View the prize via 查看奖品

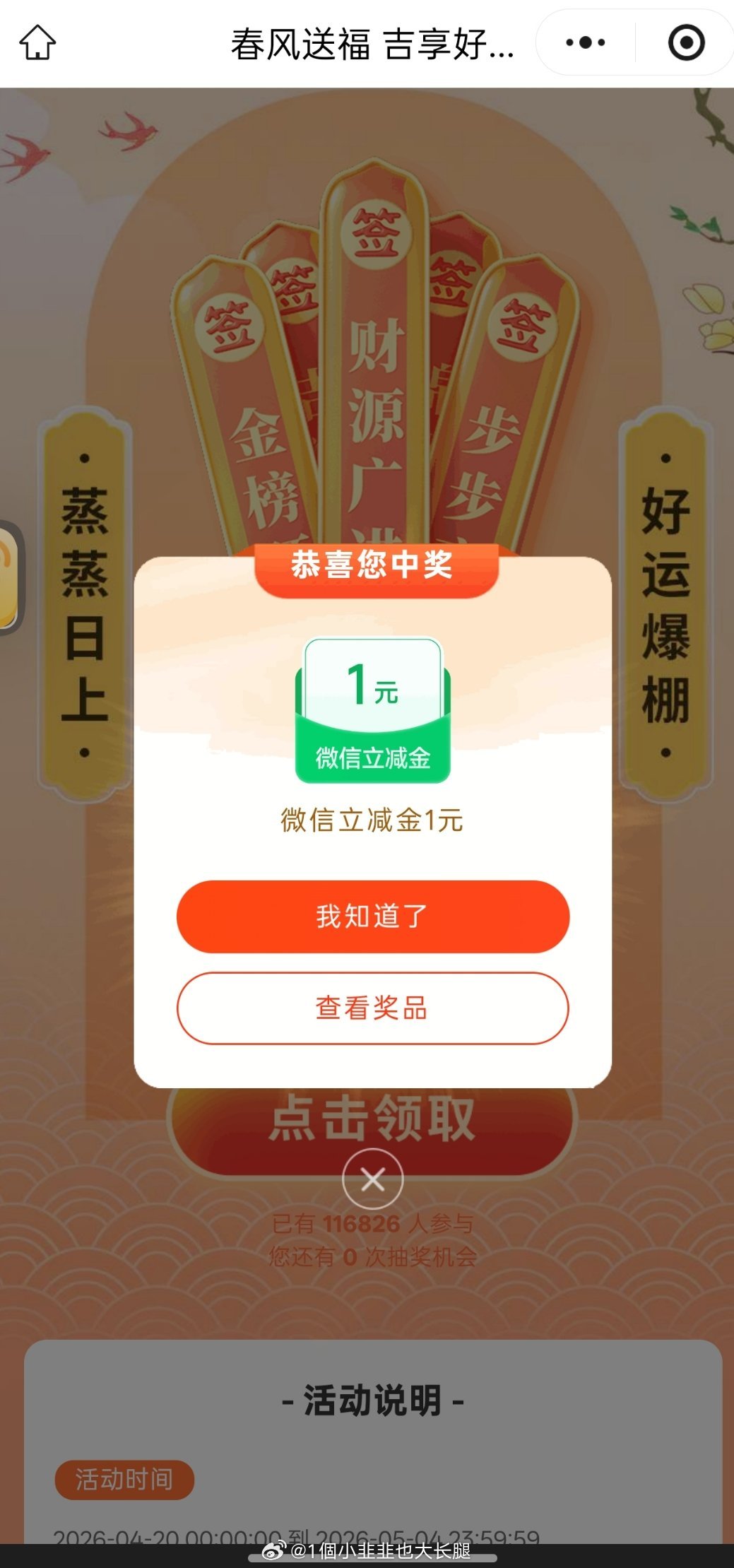(x=372, y=1008)
